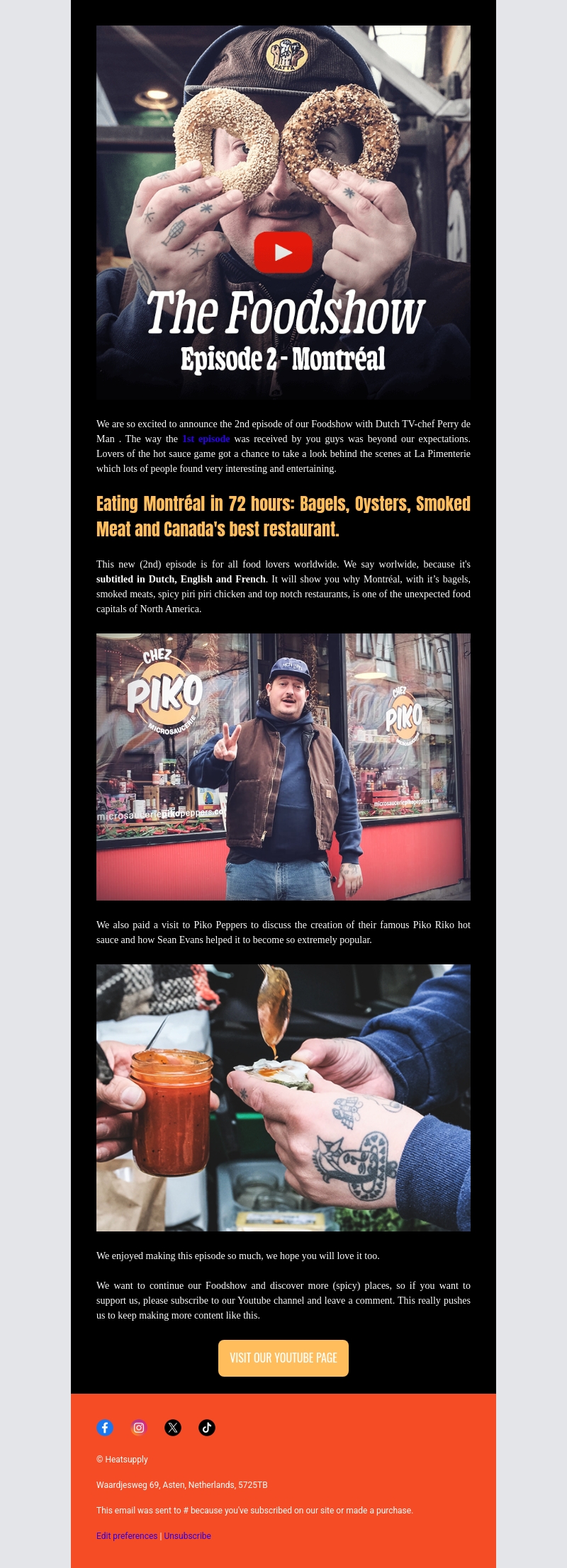The height and width of the screenshot is (1568, 567).
Task: Unsubscribe from this newsletter
Action: [x=187, y=1535]
